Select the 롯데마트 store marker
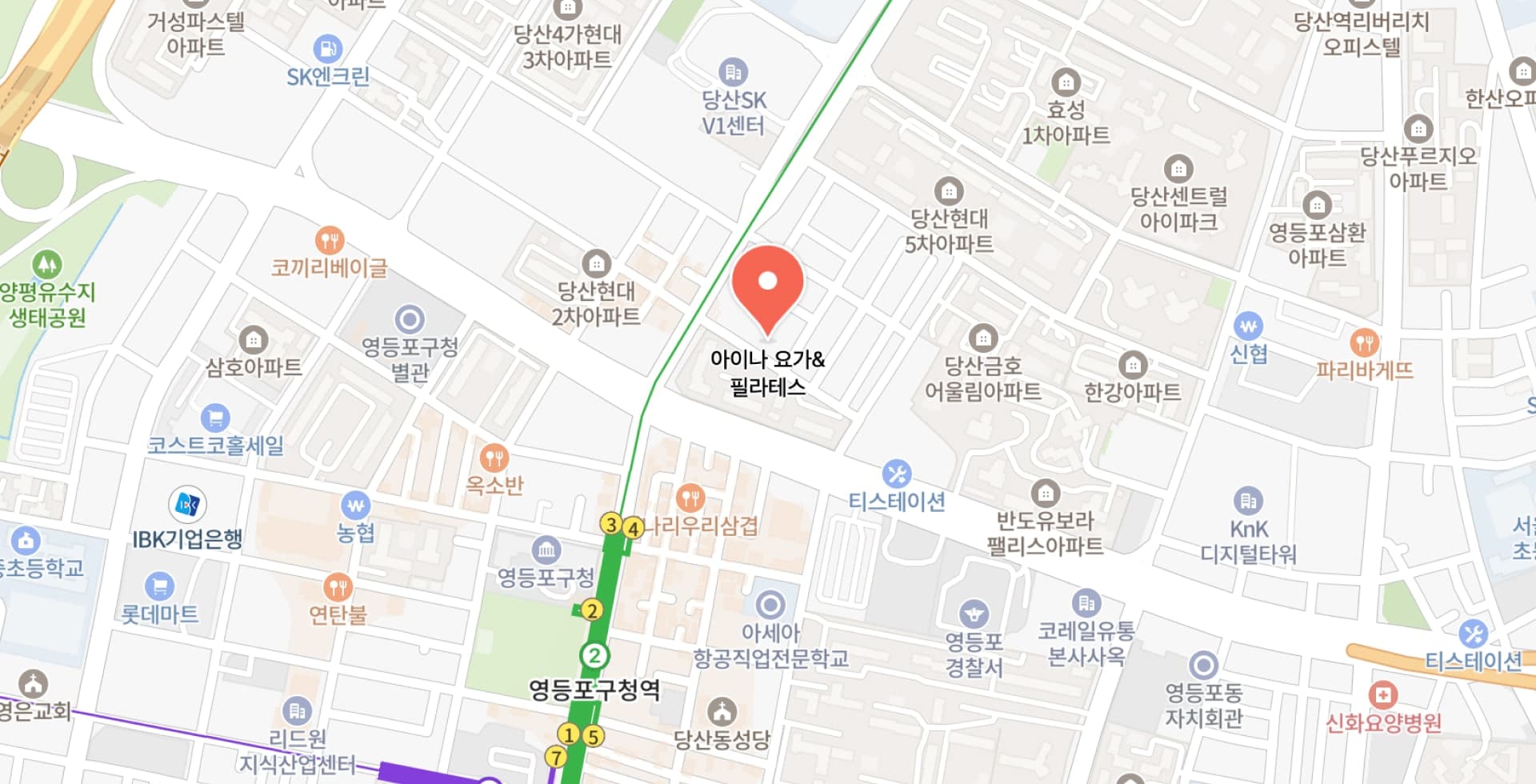1536x784 pixels. coord(159,586)
